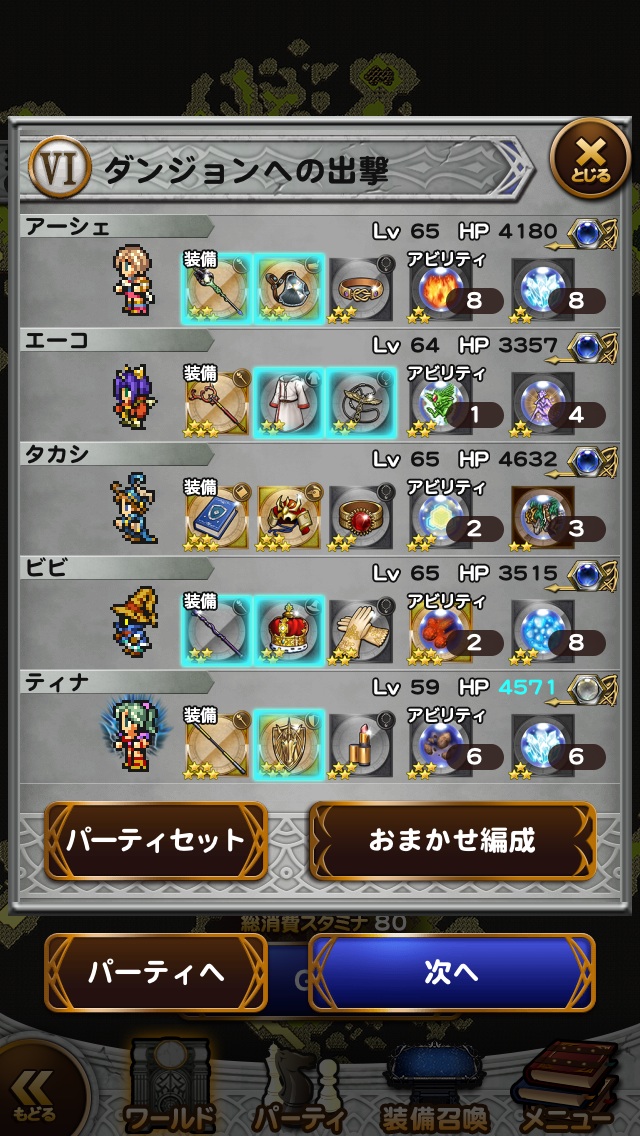This screenshot has height=1136, width=640.
Task: Select タカシ's book weapon slot
Action: 217,517
